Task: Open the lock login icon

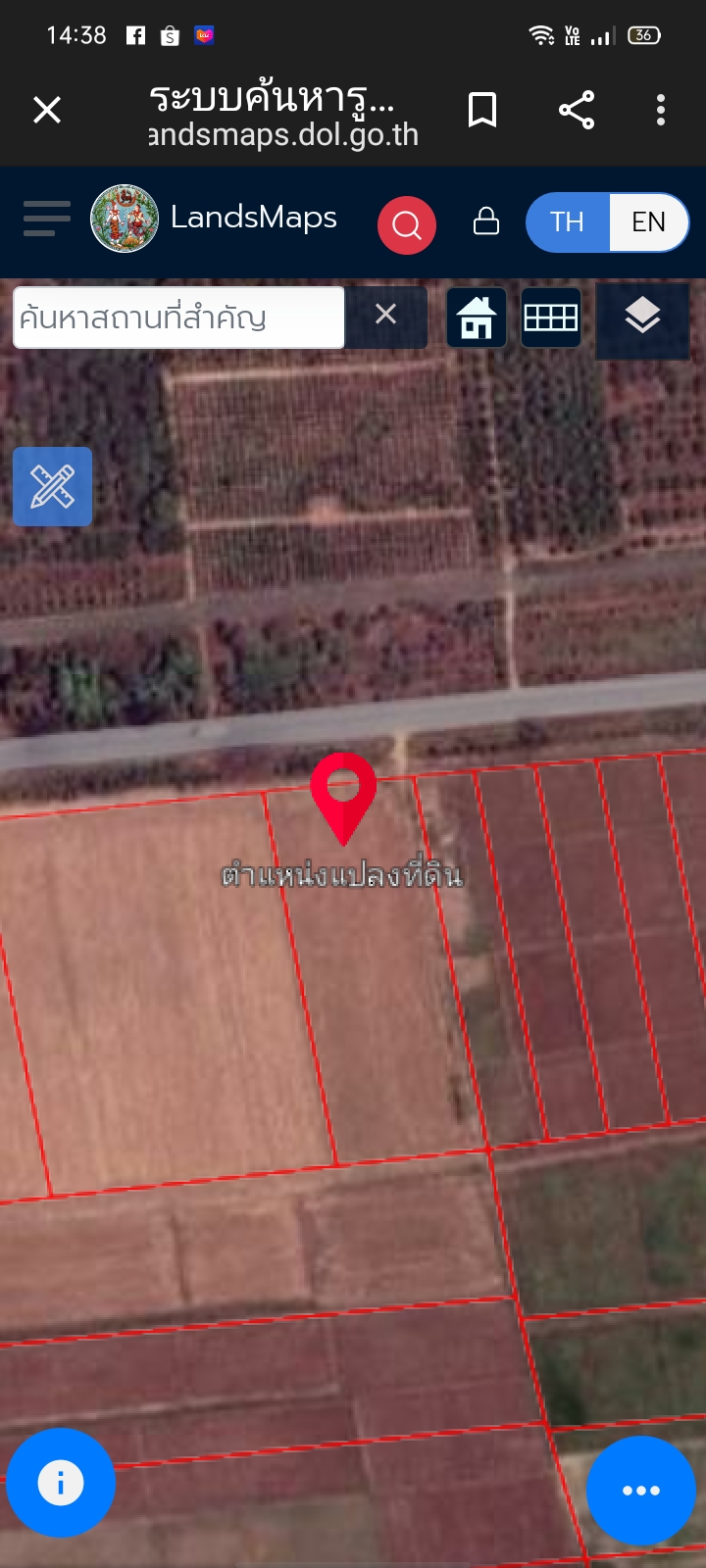Action: pos(486,221)
